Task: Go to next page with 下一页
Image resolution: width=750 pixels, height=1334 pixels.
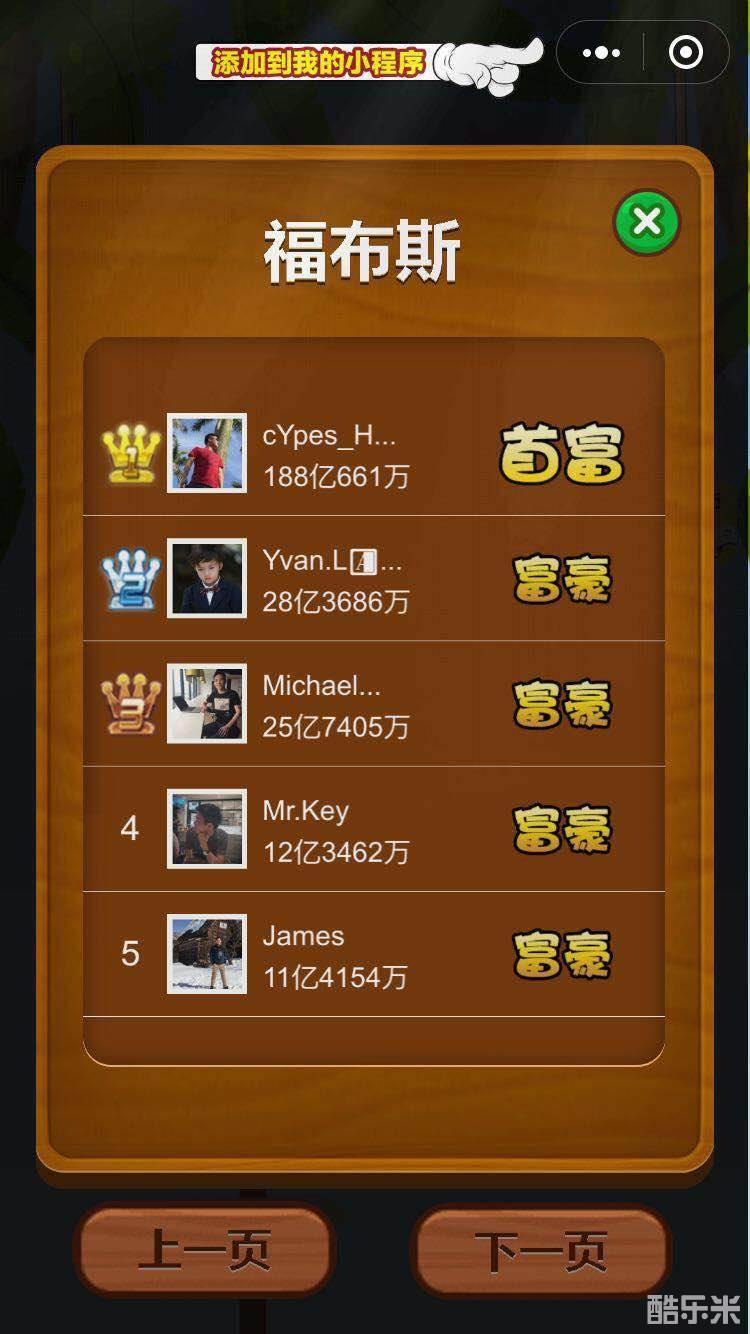Action: [x=541, y=1250]
